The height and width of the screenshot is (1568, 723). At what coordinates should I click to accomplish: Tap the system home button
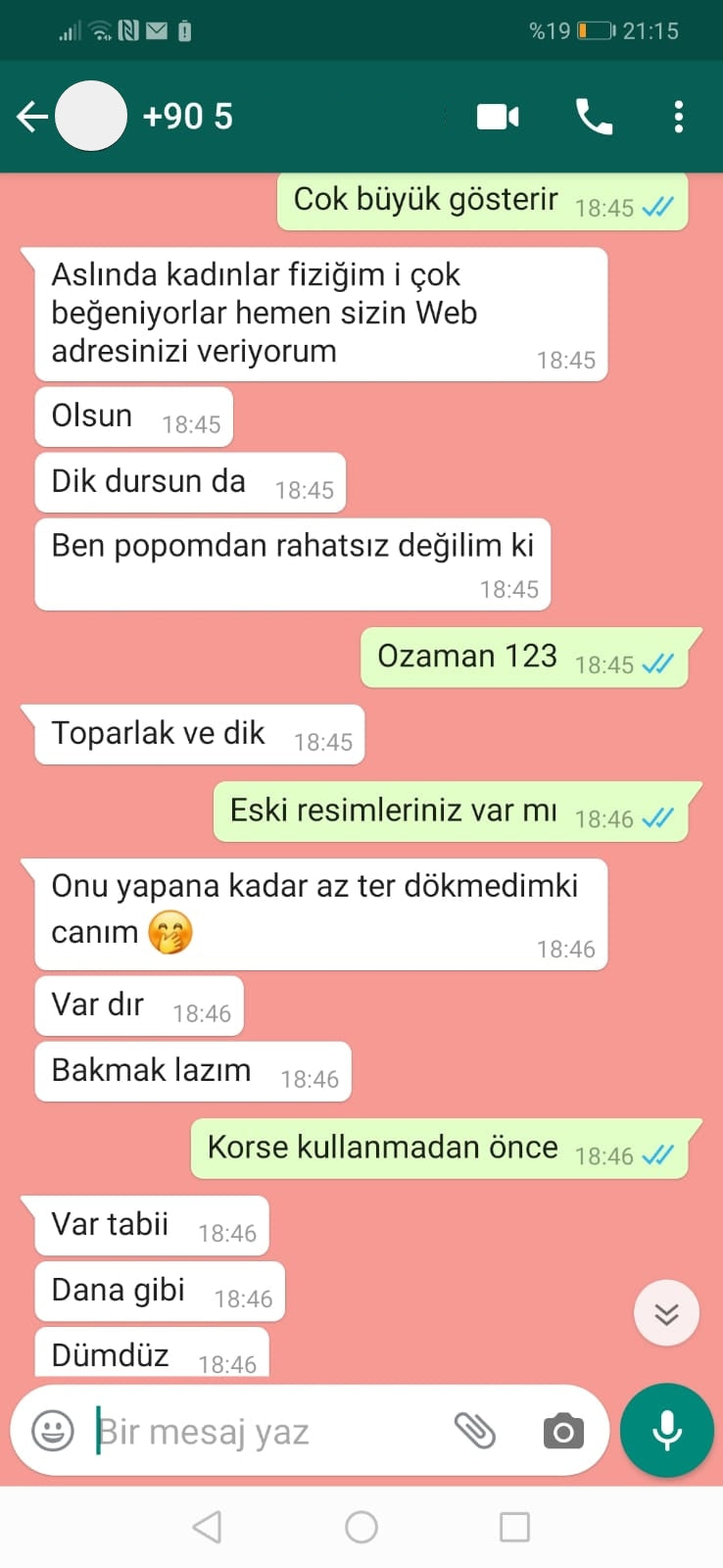coord(361,1527)
